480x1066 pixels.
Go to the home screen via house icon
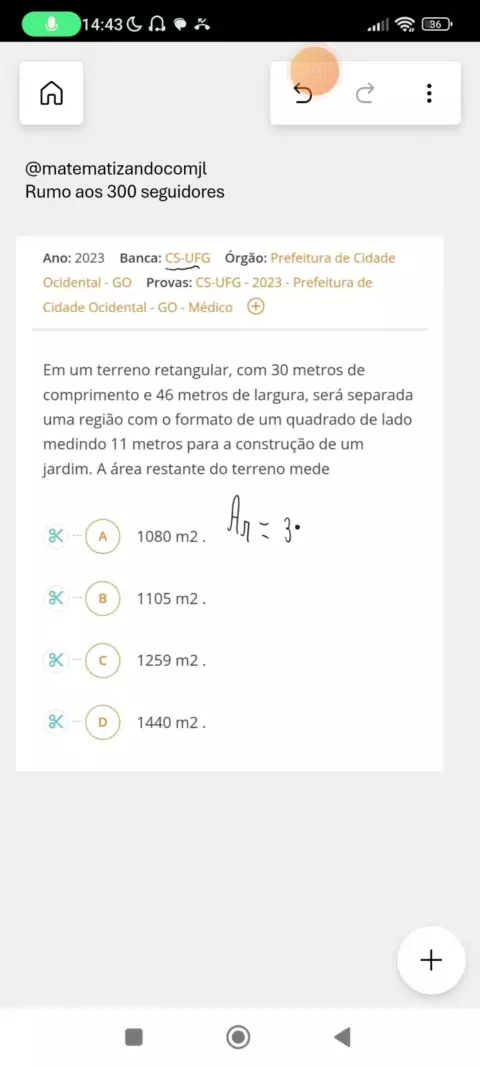[52, 93]
